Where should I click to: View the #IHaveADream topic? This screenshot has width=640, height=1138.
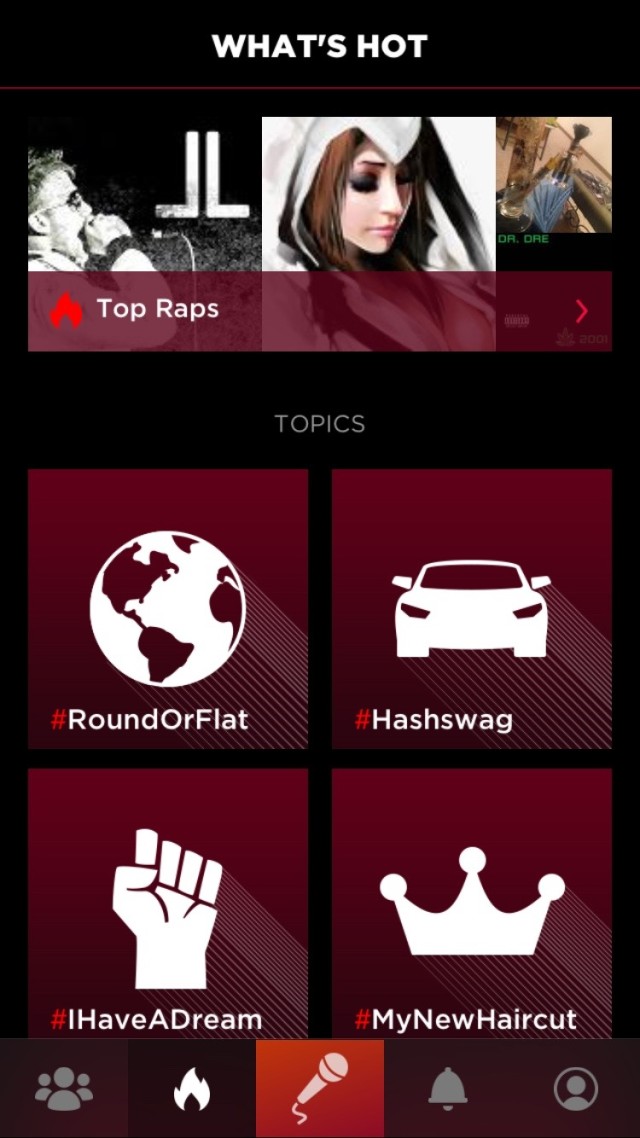click(x=168, y=902)
